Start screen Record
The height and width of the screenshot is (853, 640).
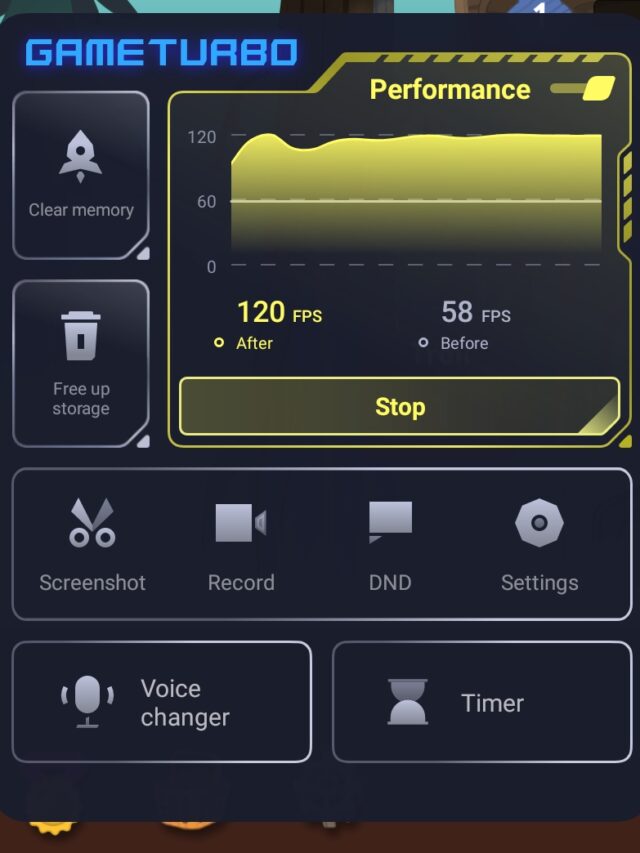(241, 545)
